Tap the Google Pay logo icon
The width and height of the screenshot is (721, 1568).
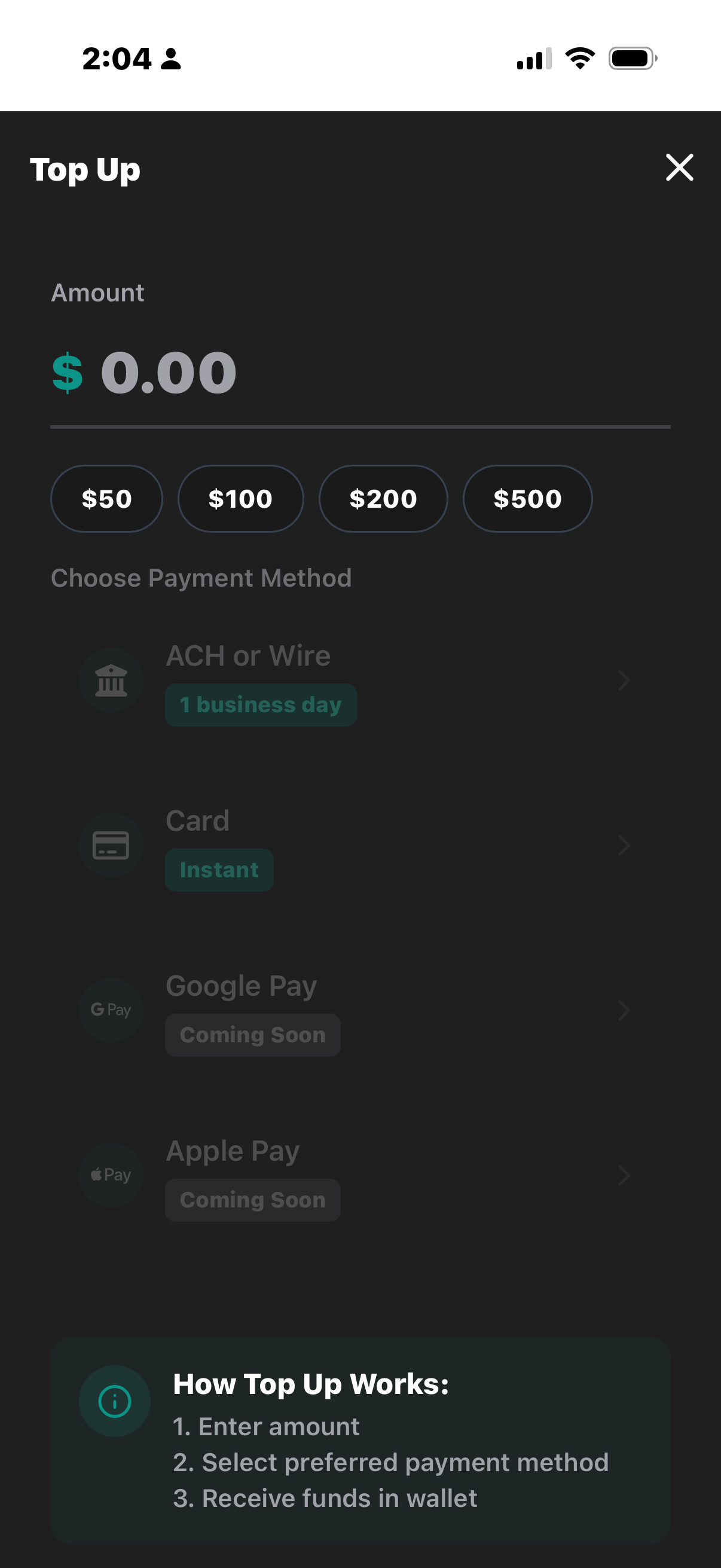(111, 1009)
